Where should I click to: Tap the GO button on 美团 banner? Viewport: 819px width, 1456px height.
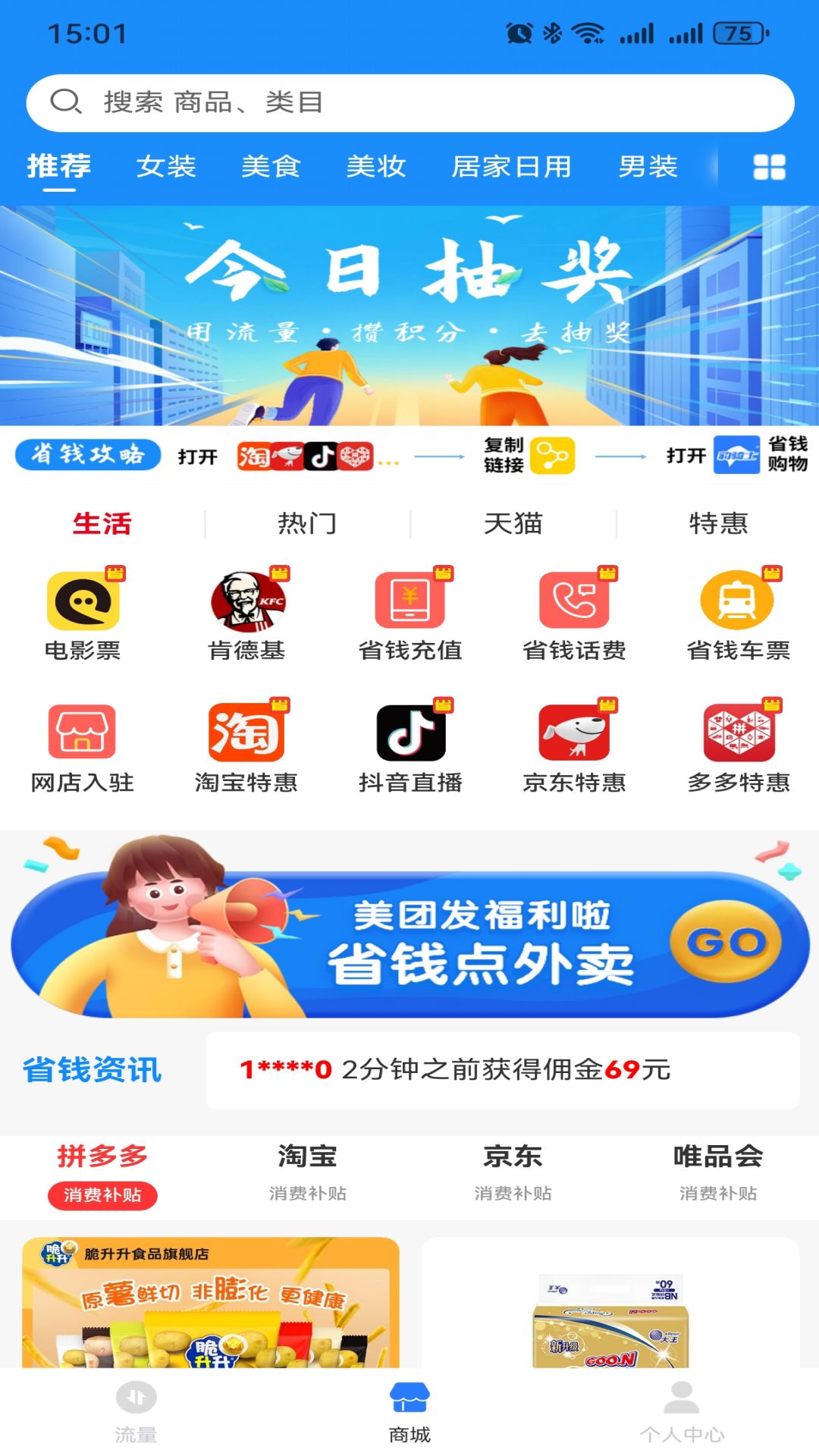tap(726, 943)
